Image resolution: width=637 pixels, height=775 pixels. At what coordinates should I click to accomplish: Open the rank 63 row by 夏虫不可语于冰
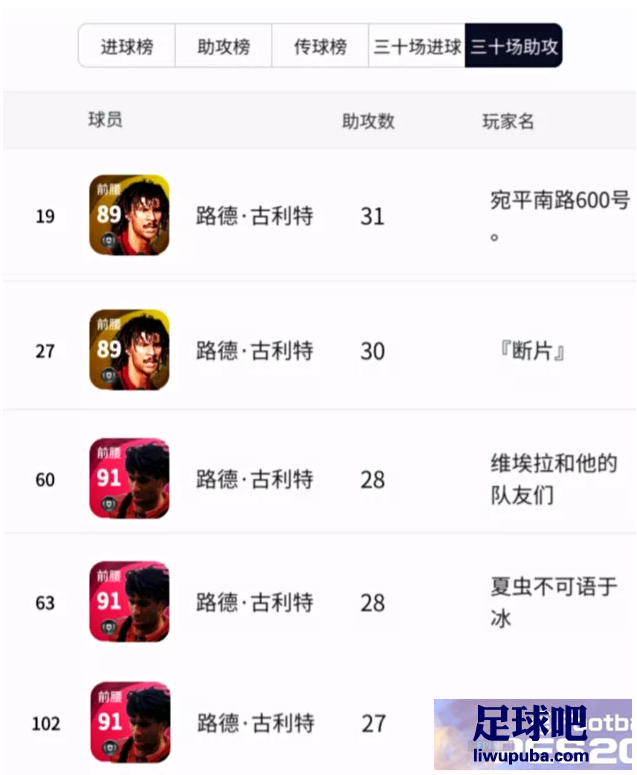click(x=318, y=603)
